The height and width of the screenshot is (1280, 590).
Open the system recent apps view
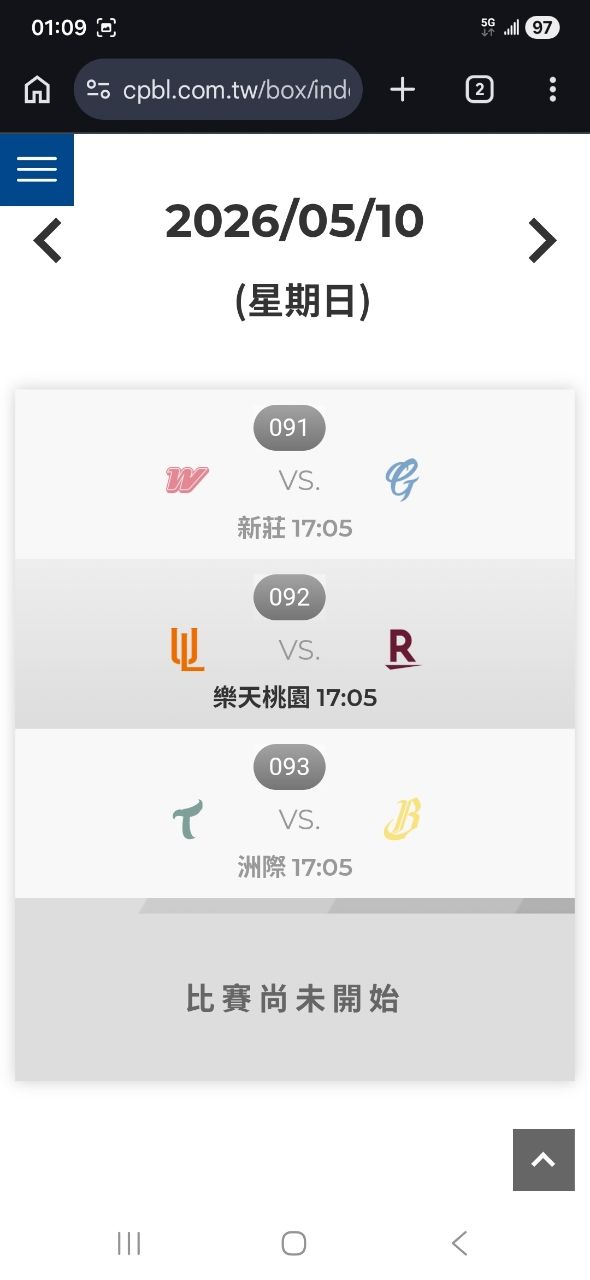coord(129,1243)
